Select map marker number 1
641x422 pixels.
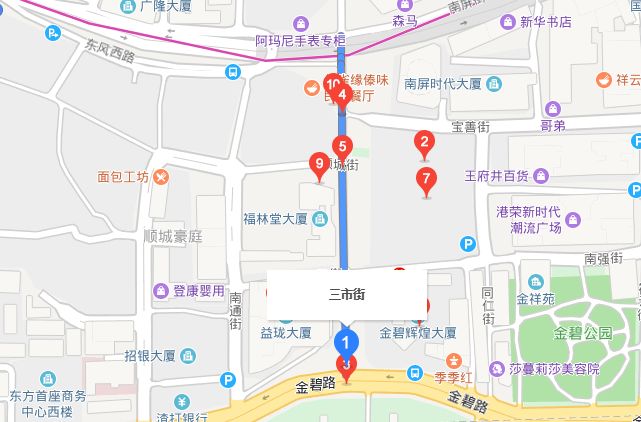pos(346,341)
